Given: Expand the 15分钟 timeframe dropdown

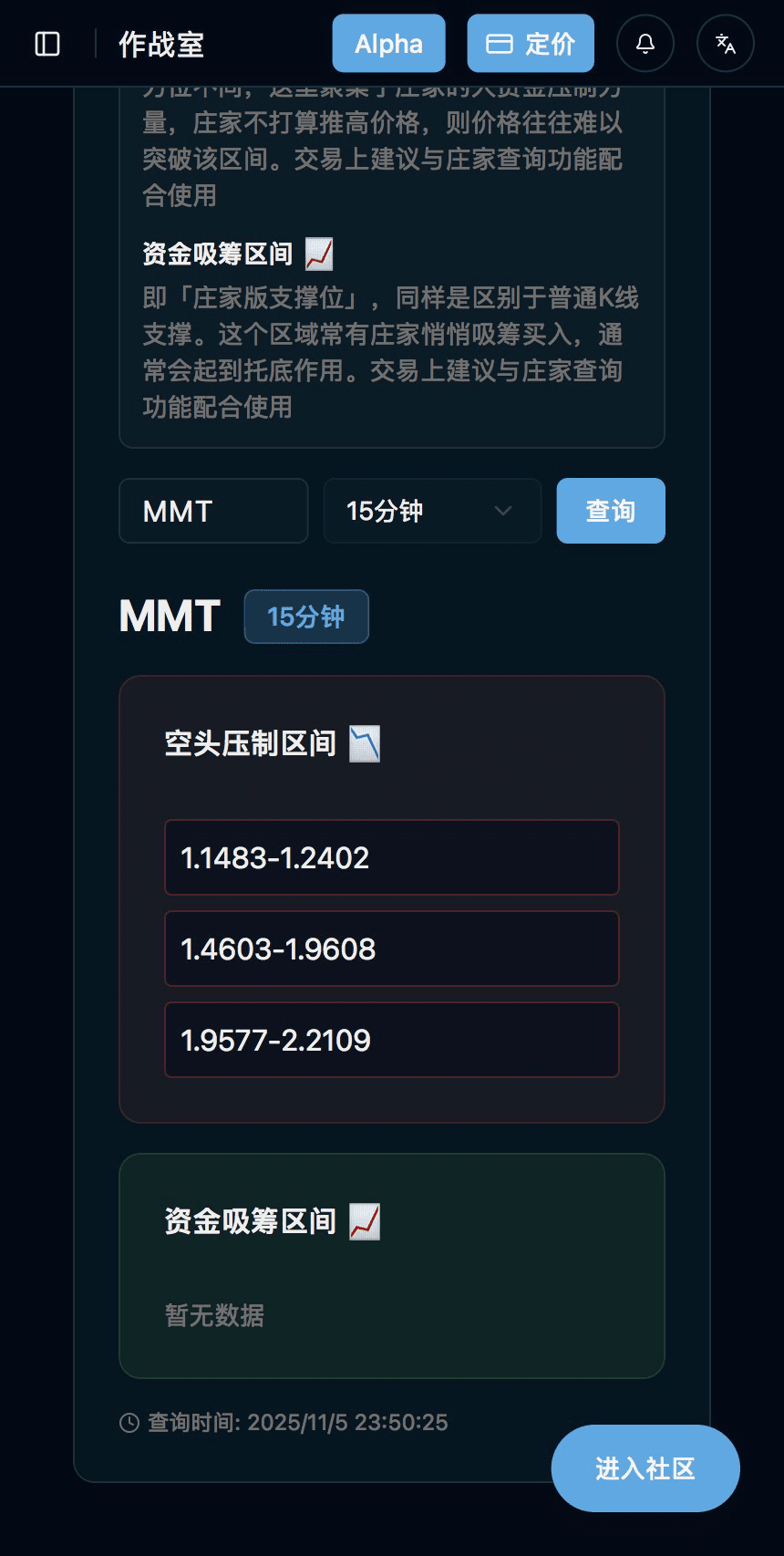Looking at the screenshot, I should [x=432, y=511].
